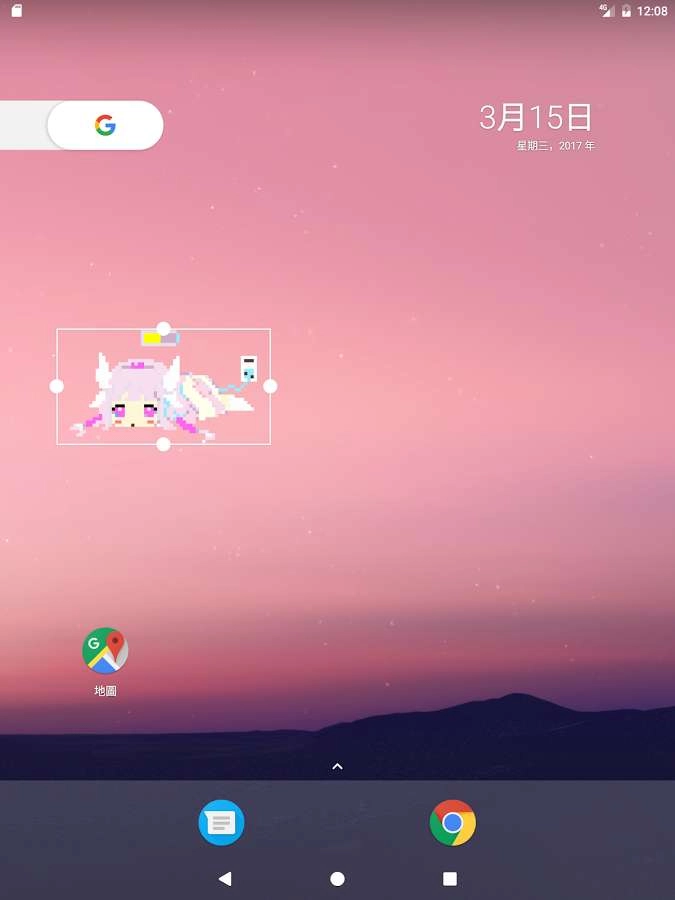
Task: Tap the widget's top resize handle
Action: click(163, 329)
